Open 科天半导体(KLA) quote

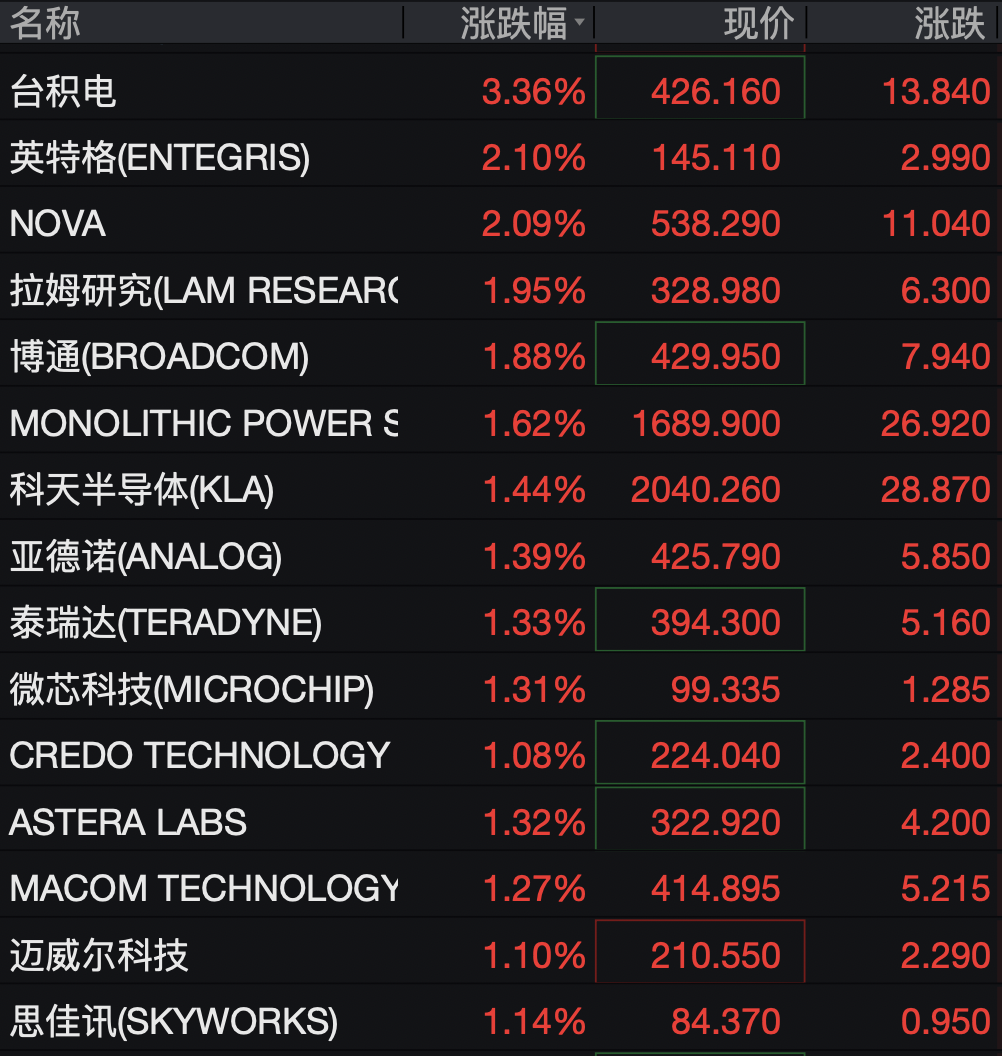coord(501,489)
